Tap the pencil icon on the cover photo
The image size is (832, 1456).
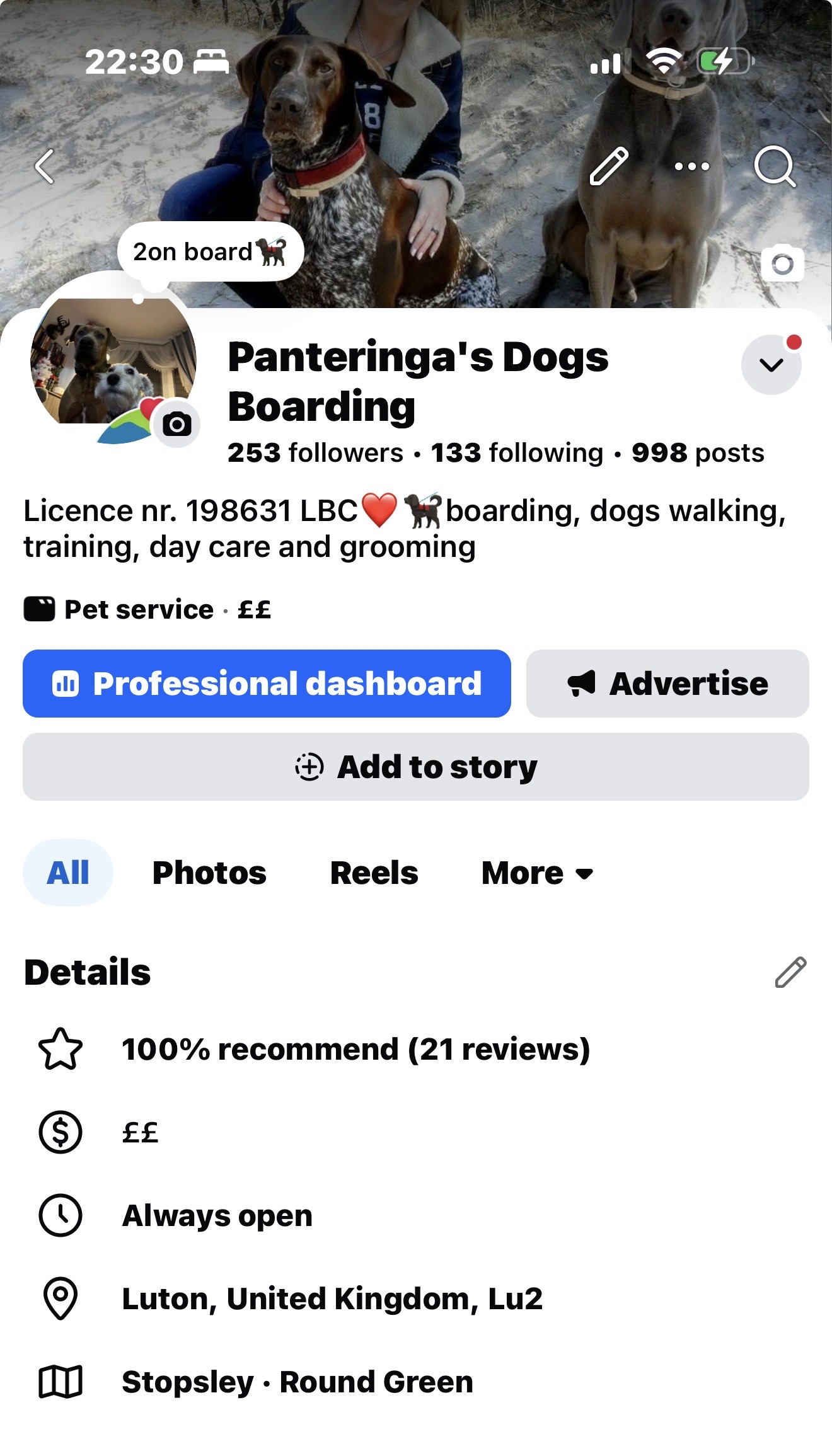pyautogui.click(x=608, y=167)
